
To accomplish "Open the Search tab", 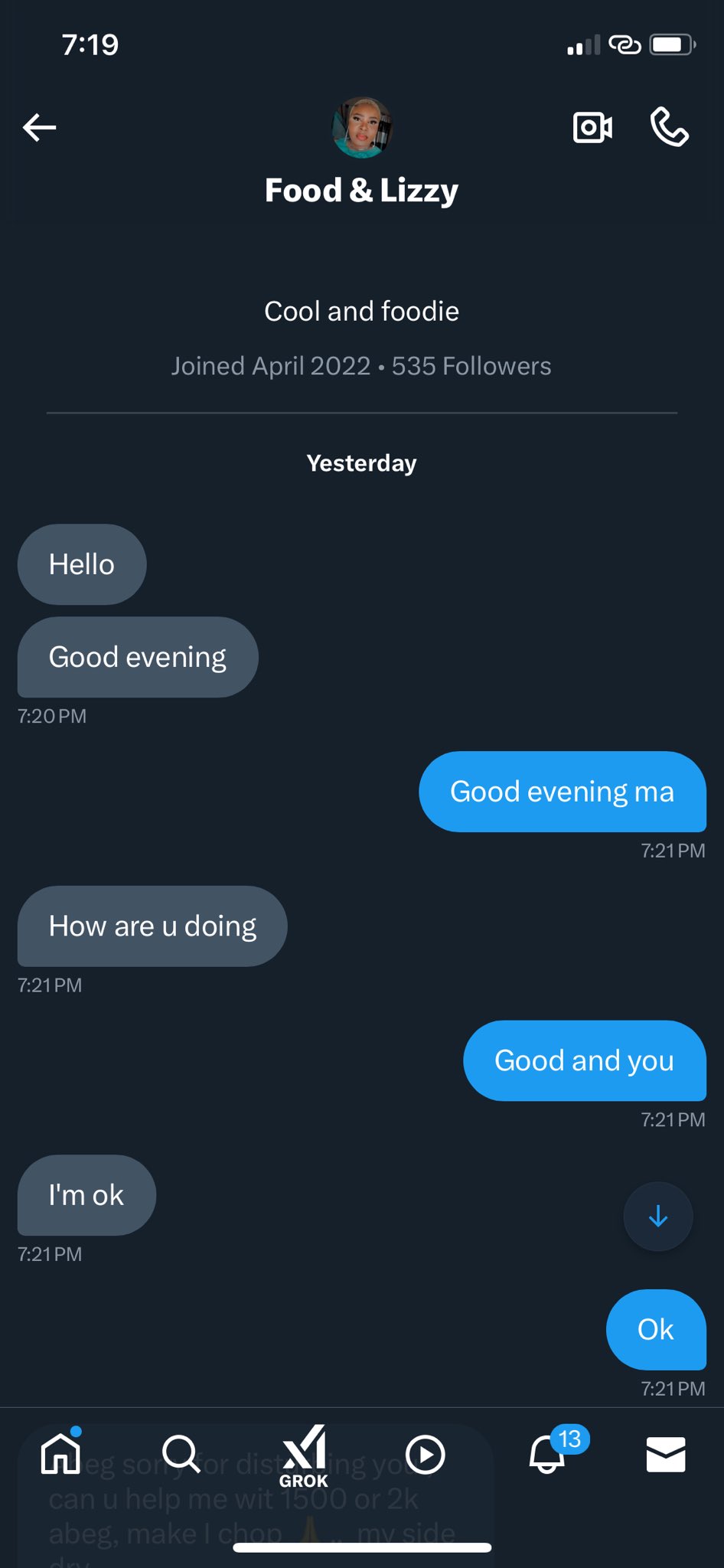I will click(181, 1455).
